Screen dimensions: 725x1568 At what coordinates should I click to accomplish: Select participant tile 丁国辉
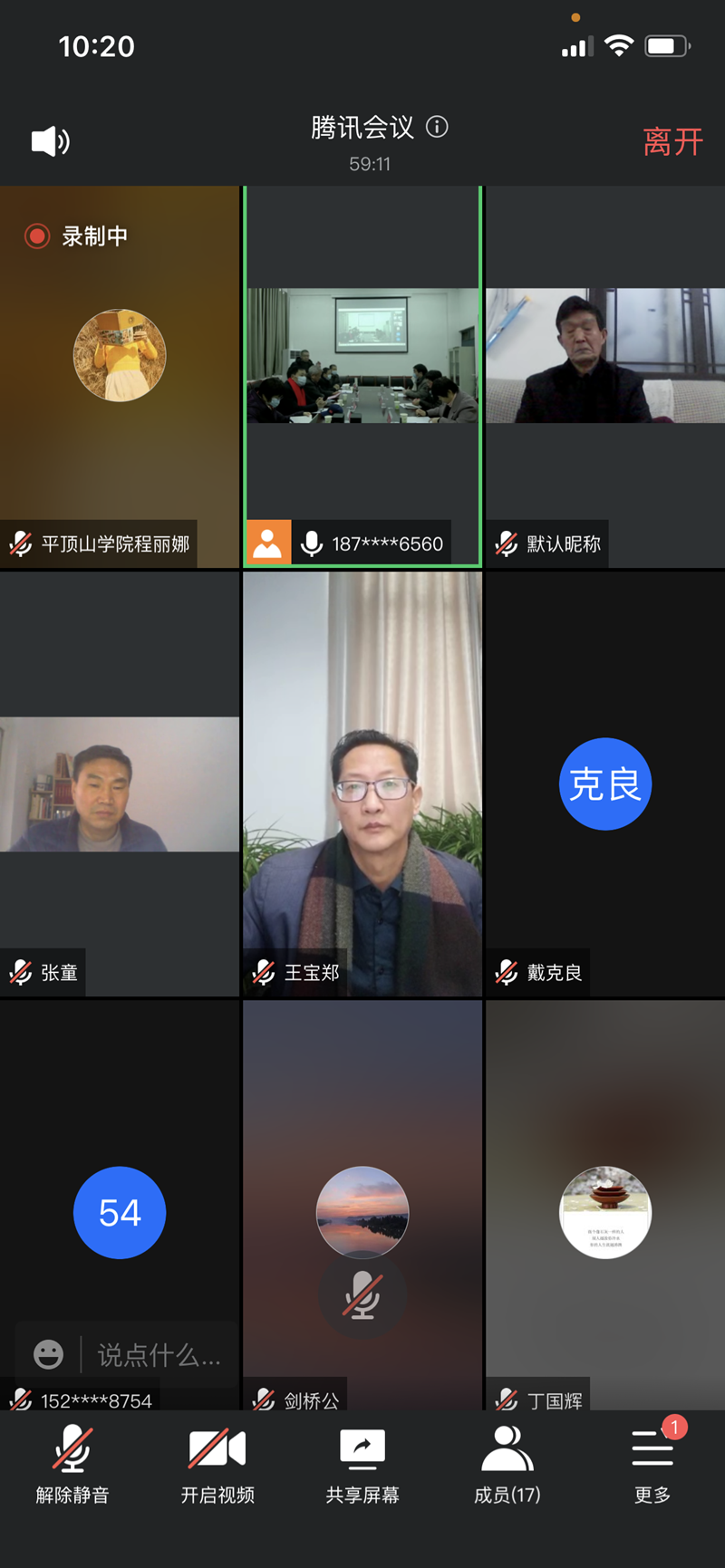605,1205
